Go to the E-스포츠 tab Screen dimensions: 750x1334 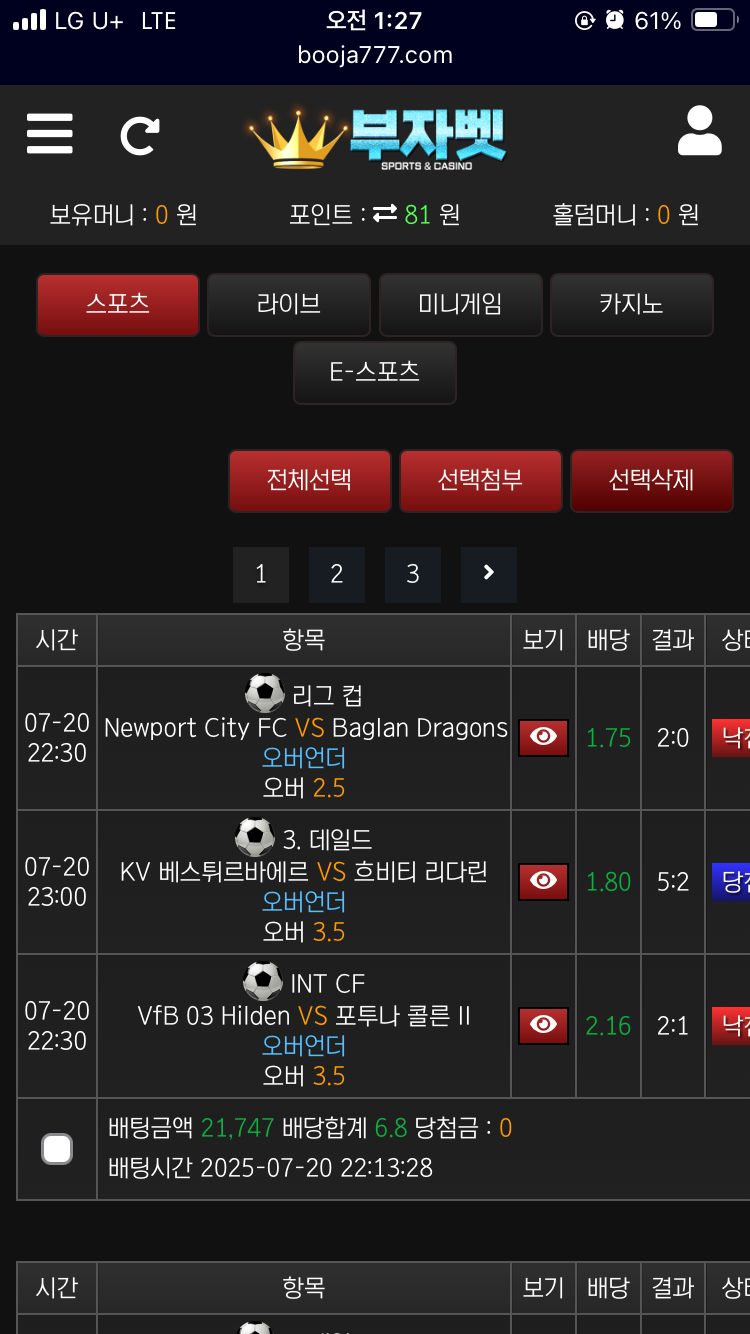pyautogui.click(x=375, y=372)
